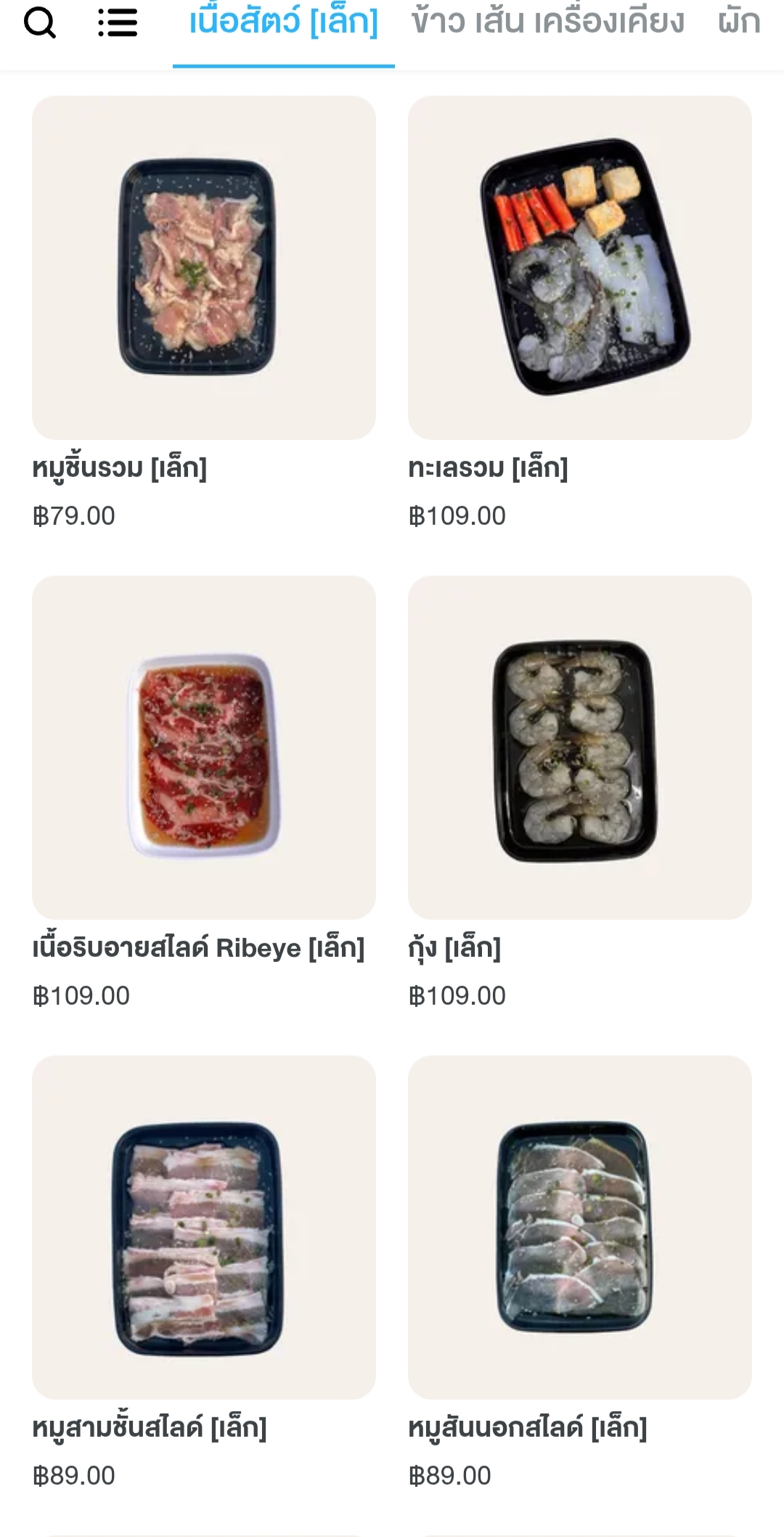This screenshot has height=1537, width=784.
Task: Open the search icon
Action: [40, 23]
